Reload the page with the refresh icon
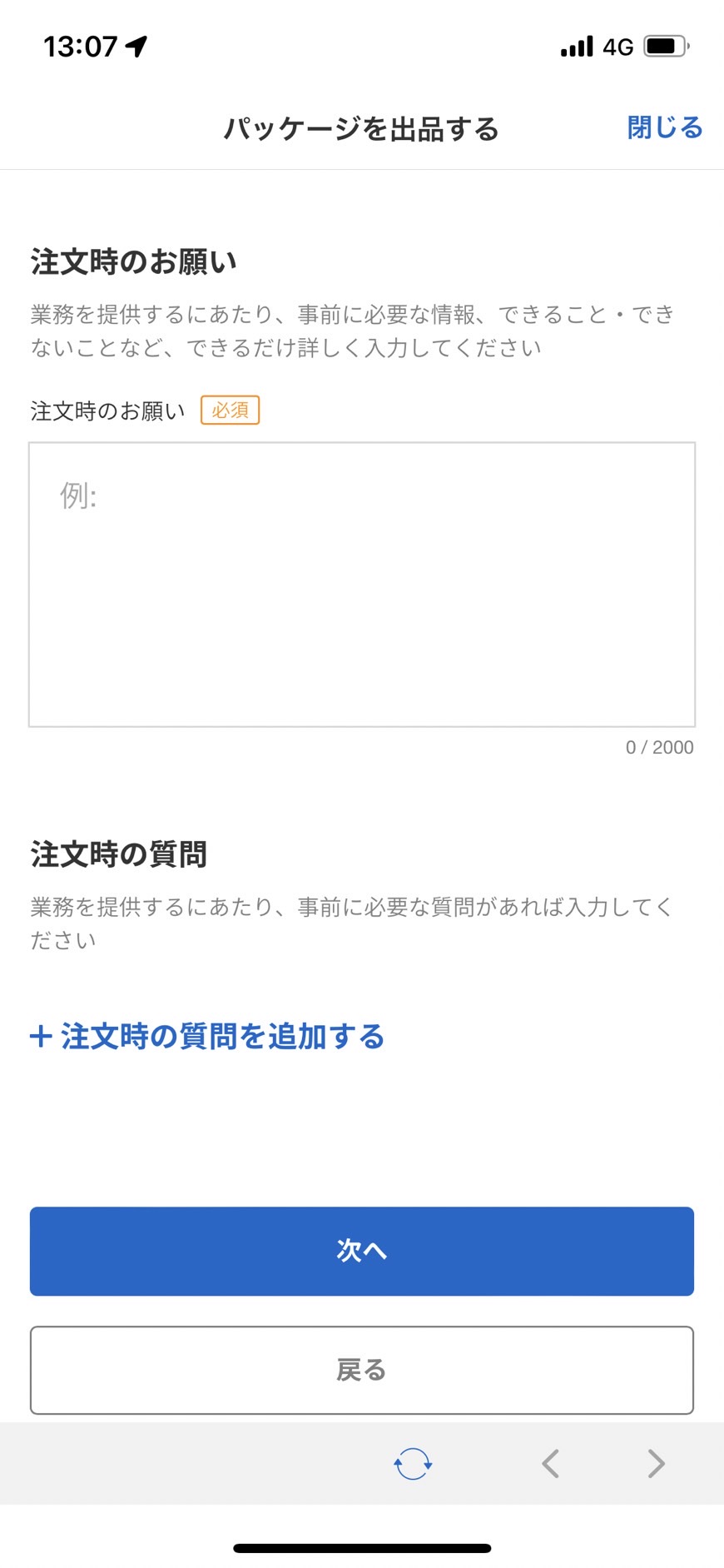Screen dimensions: 724x1568 [x=413, y=1463]
